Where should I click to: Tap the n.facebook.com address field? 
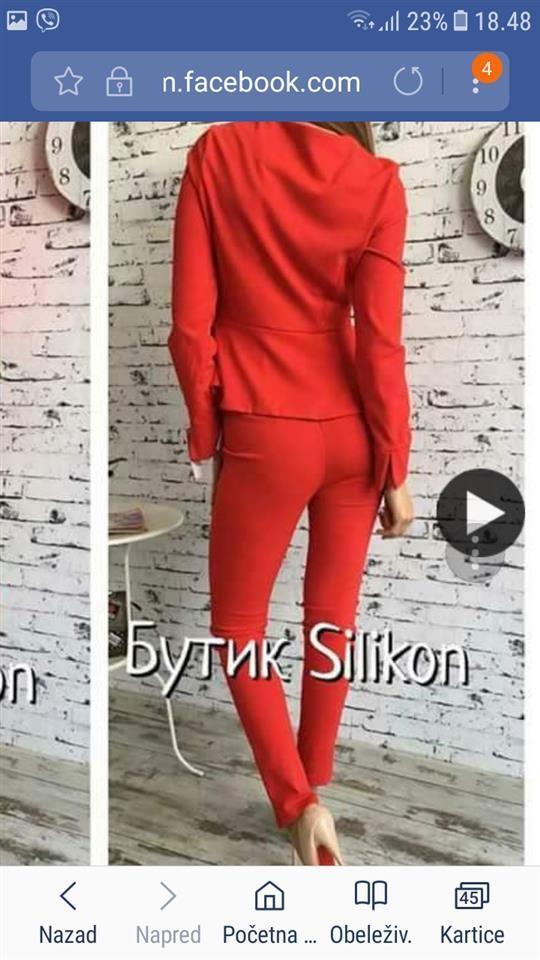pos(261,82)
